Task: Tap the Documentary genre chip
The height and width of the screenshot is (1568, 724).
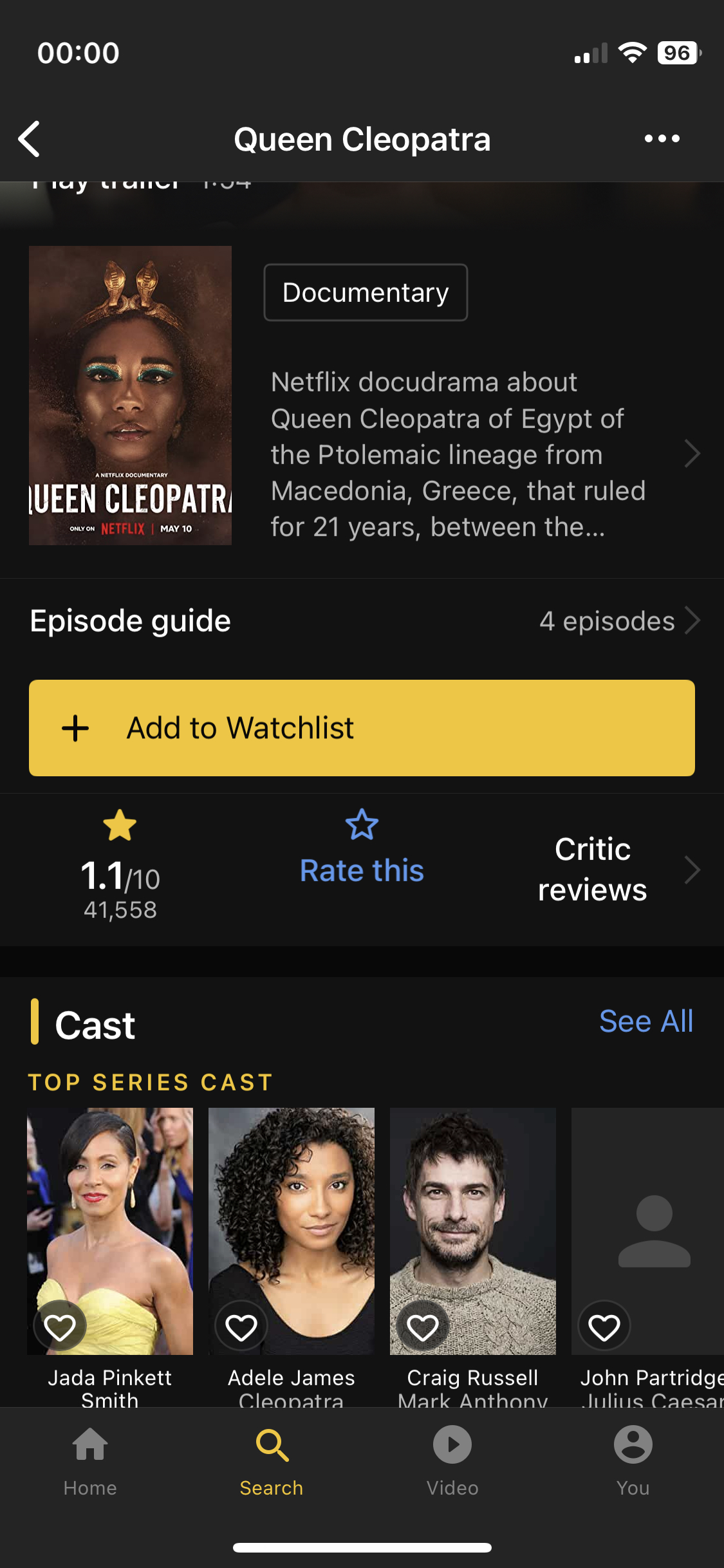Action: [x=366, y=292]
